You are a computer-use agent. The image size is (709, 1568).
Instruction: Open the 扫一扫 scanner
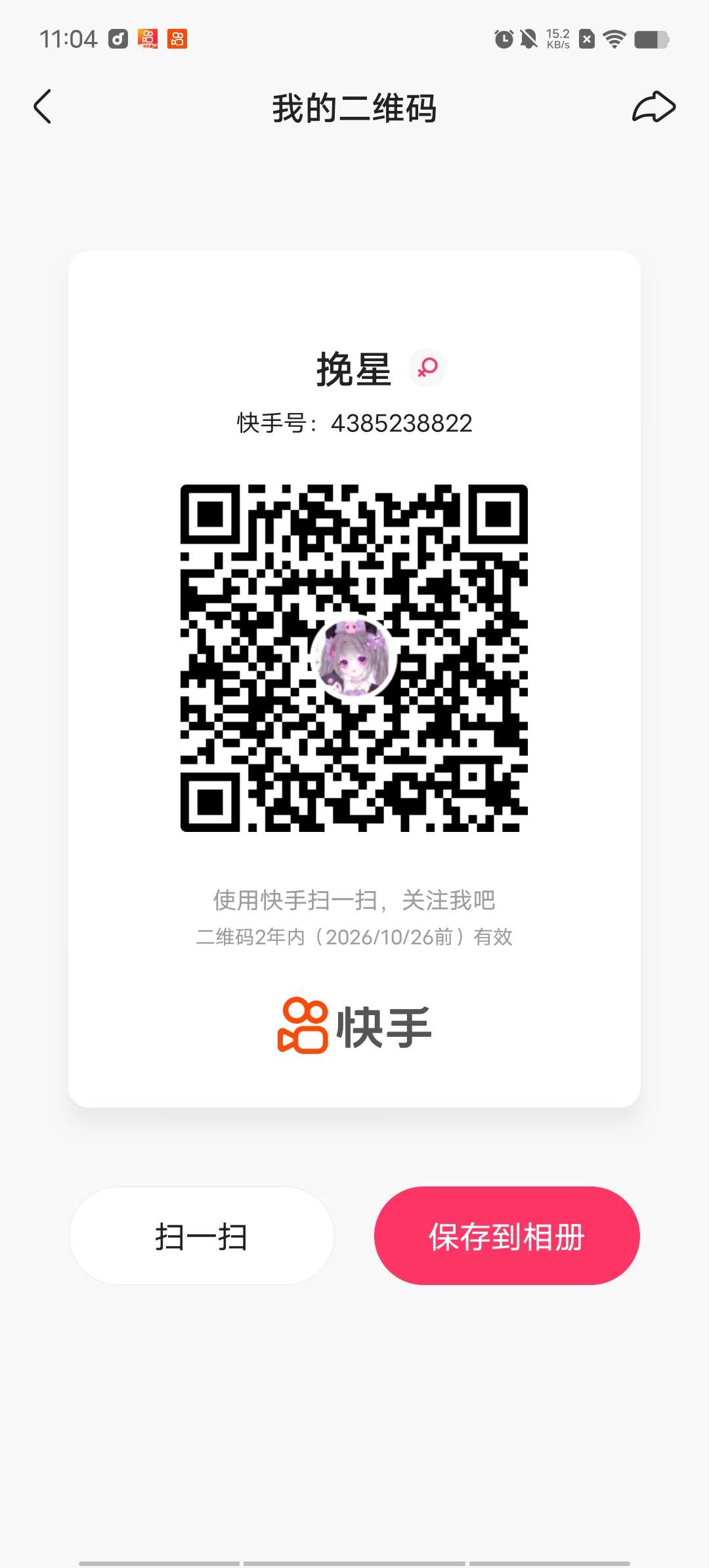pos(202,1236)
